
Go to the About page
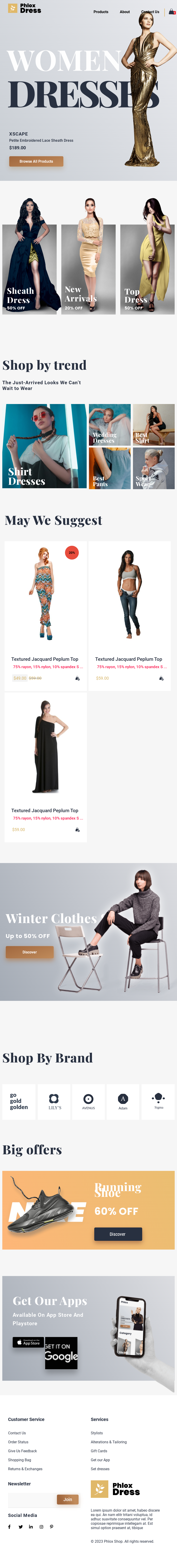click(x=124, y=12)
